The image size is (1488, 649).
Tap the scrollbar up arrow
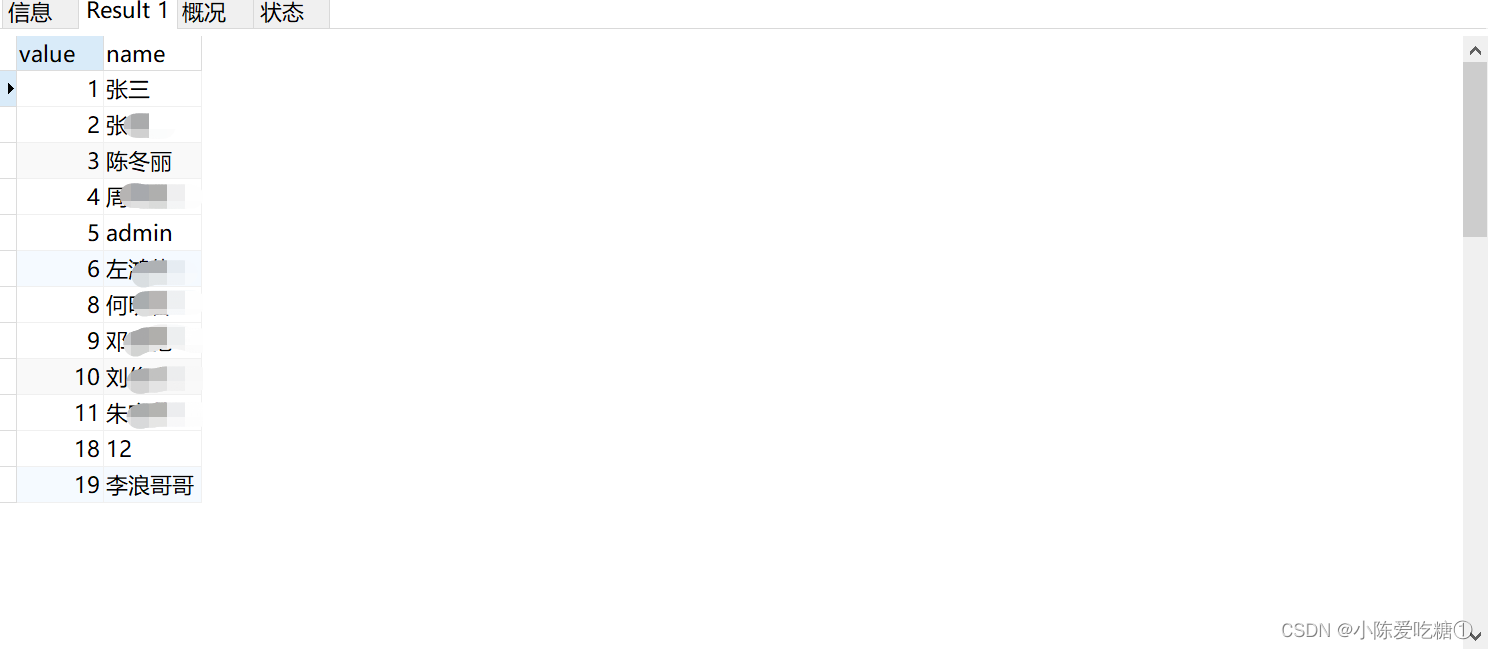tap(1475, 49)
